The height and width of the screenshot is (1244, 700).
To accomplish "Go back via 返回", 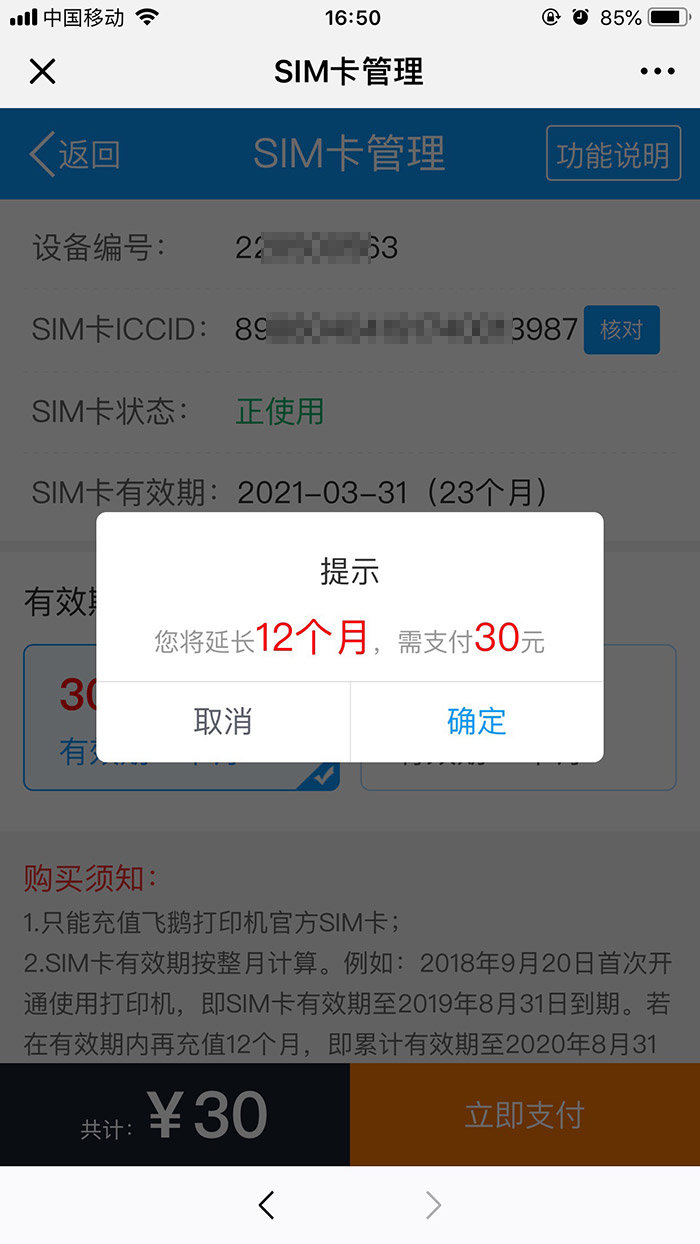I will (75, 154).
